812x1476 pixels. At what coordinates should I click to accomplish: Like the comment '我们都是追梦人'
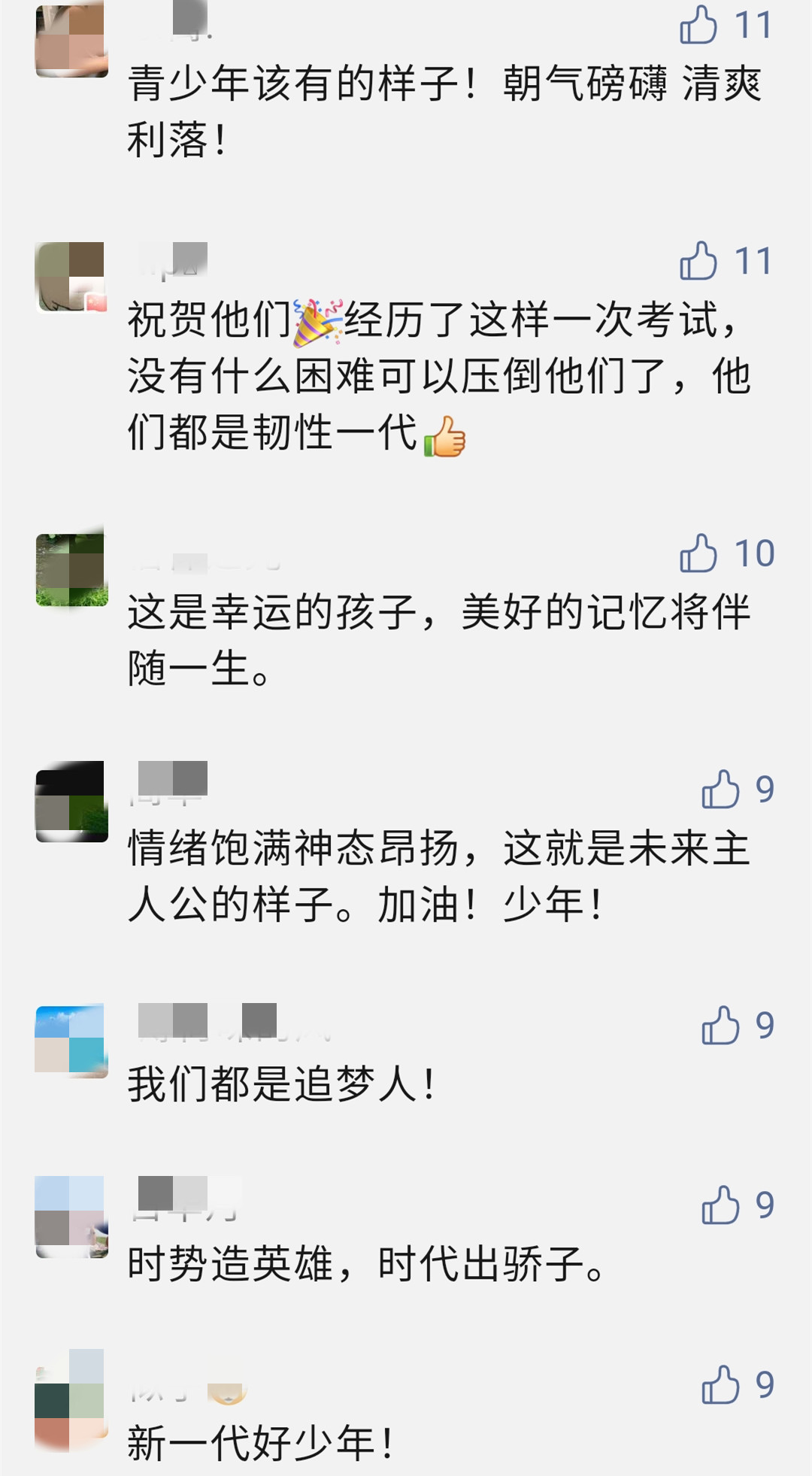click(x=720, y=1026)
